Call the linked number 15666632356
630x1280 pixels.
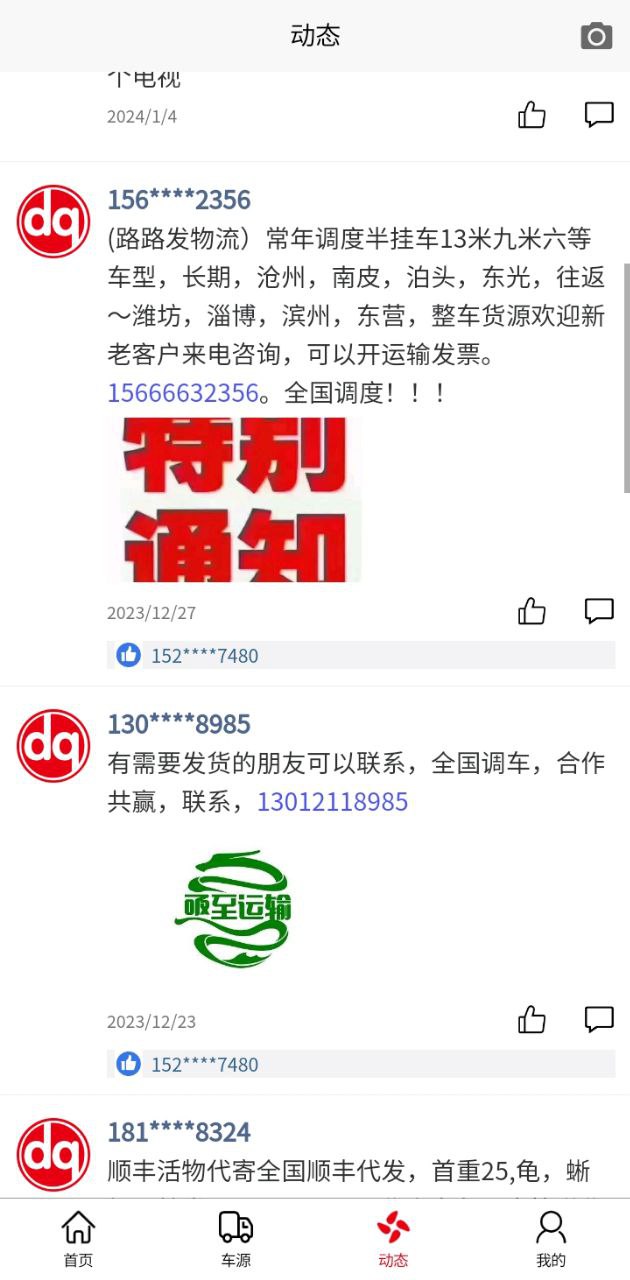tap(183, 393)
